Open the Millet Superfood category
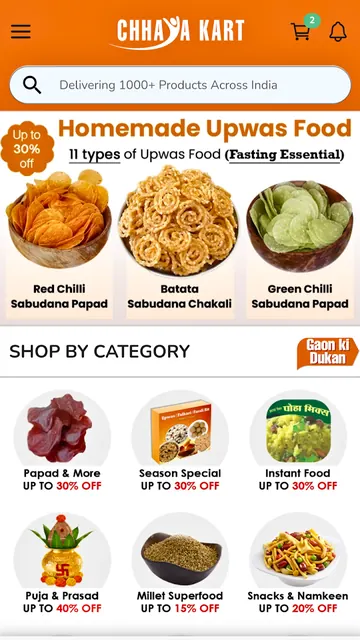 coord(180,563)
